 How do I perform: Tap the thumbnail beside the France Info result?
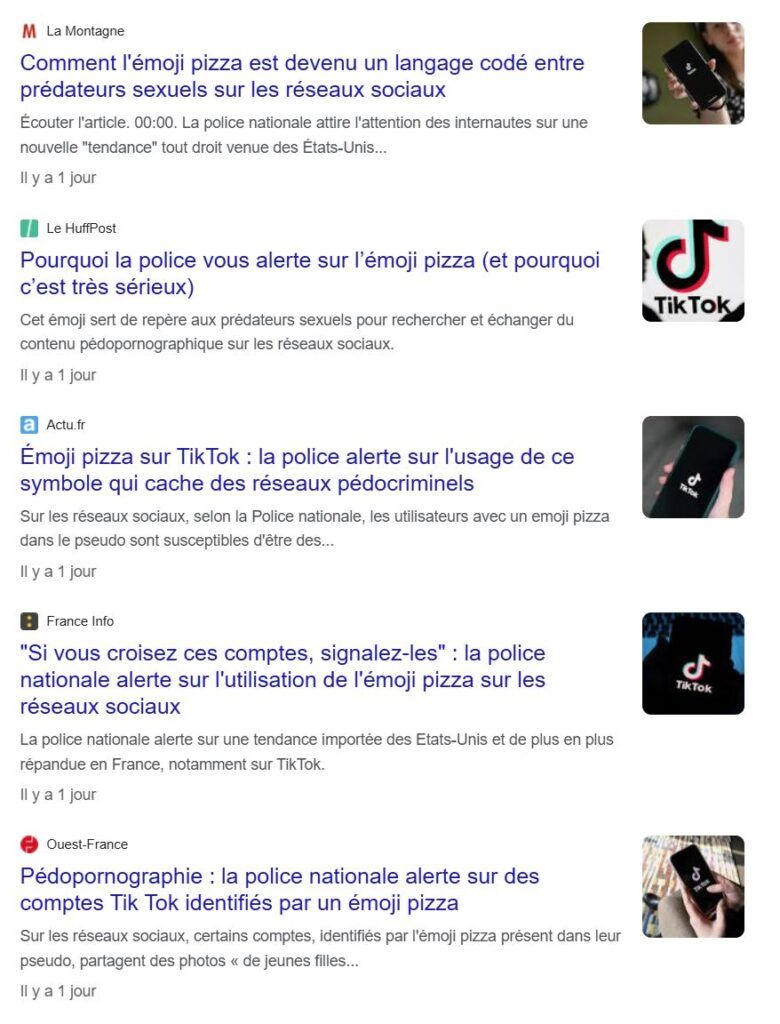[692, 663]
